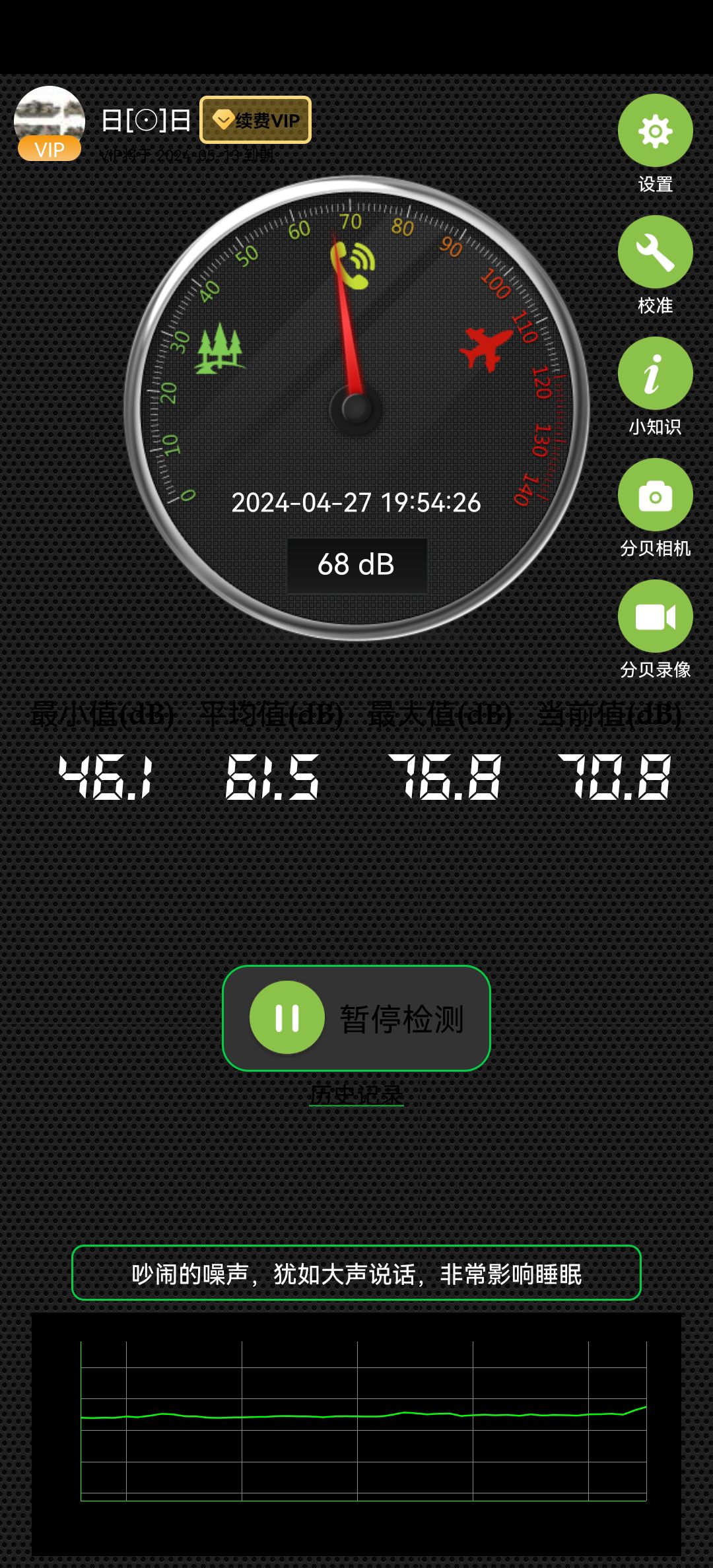
Task: Open the 校准 calibration tool
Action: point(655,252)
